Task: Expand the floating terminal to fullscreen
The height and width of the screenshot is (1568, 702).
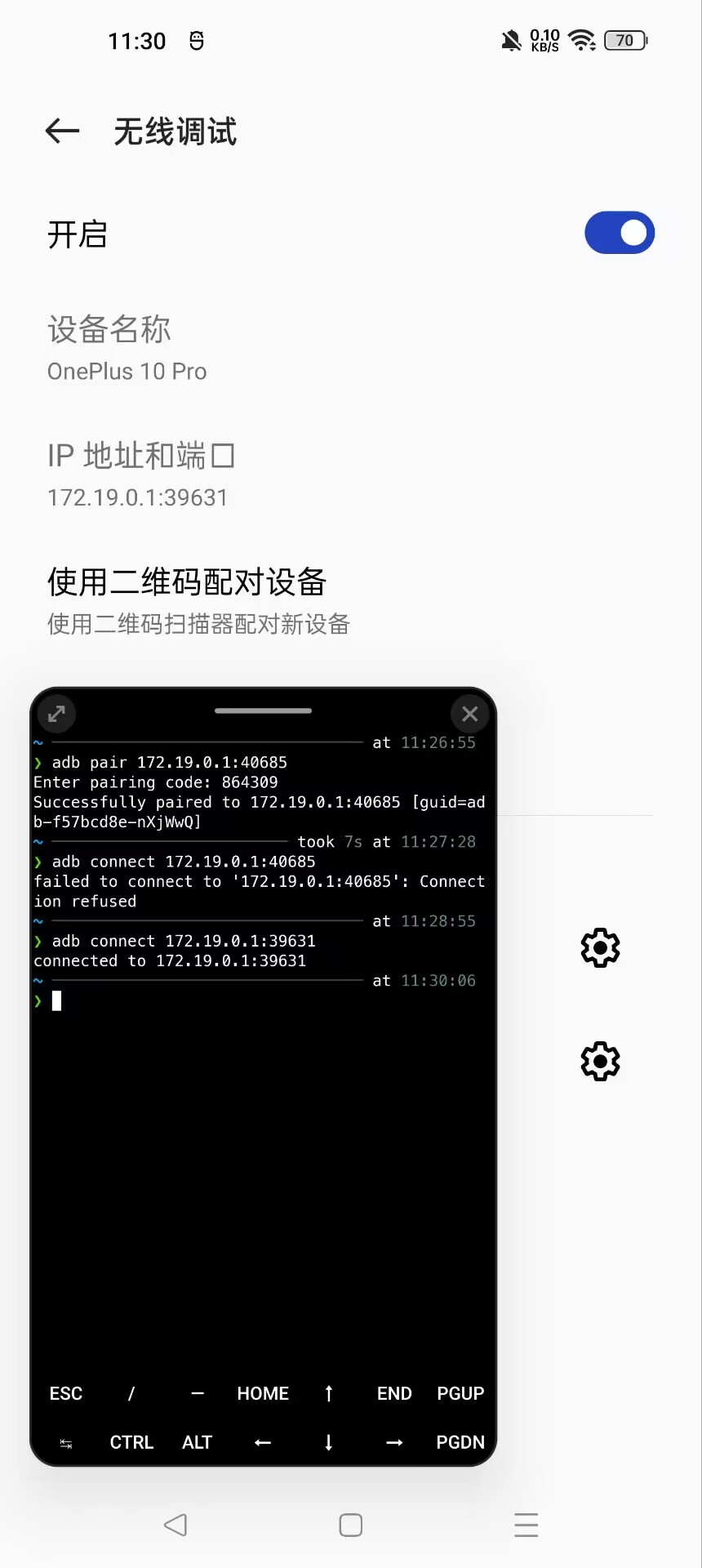Action: pos(56,714)
